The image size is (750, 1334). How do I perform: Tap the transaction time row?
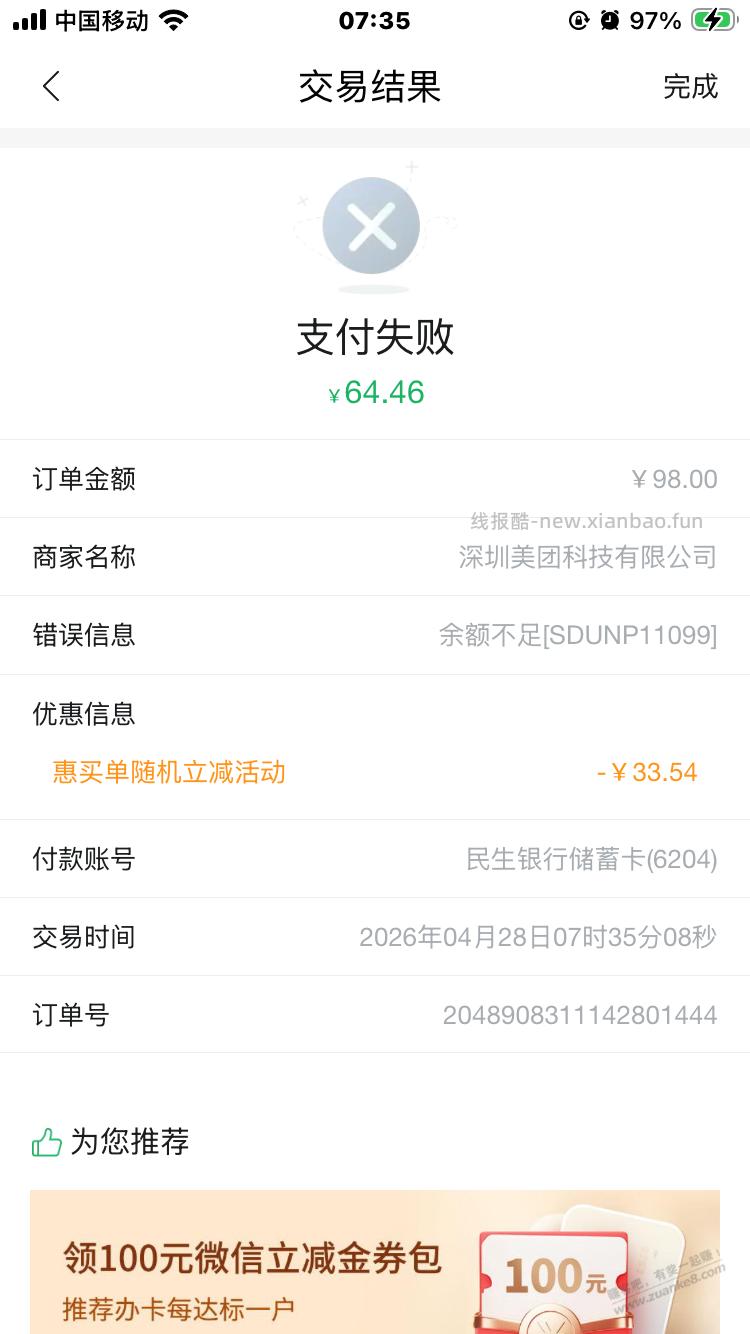coord(538,937)
